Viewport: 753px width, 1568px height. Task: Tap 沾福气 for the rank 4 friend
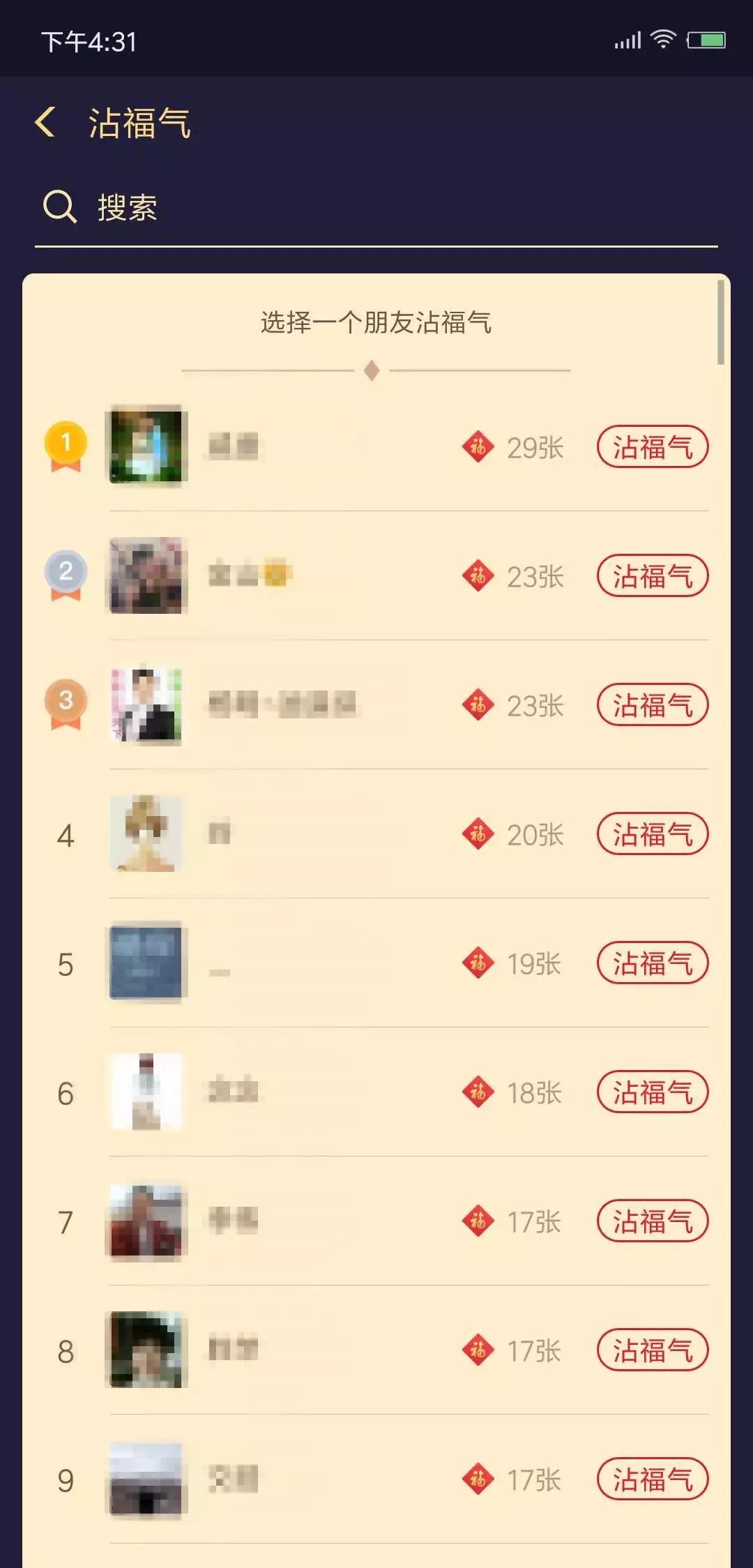[x=652, y=834]
